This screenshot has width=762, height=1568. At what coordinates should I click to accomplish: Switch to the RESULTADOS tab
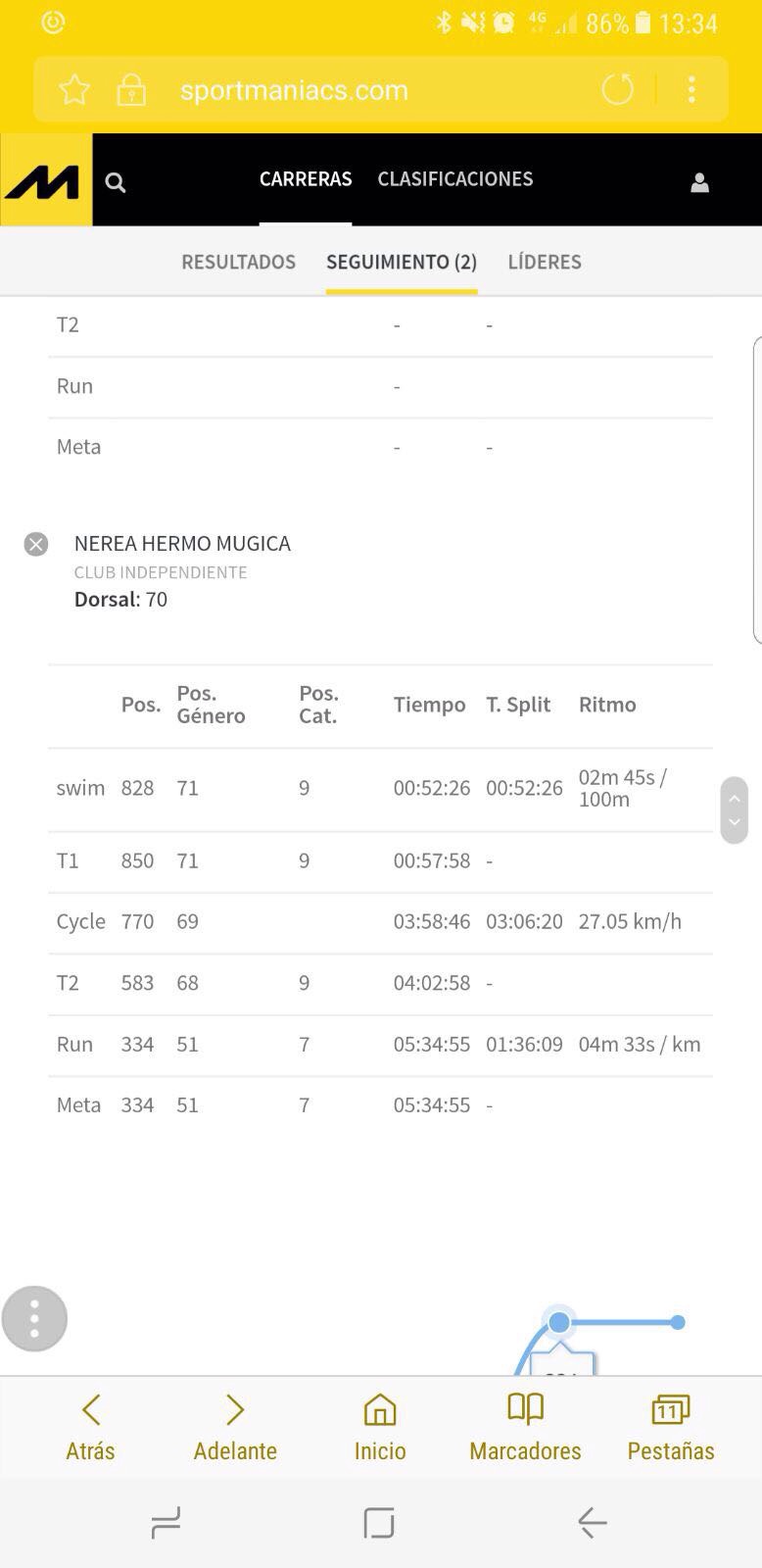point(238,262)
